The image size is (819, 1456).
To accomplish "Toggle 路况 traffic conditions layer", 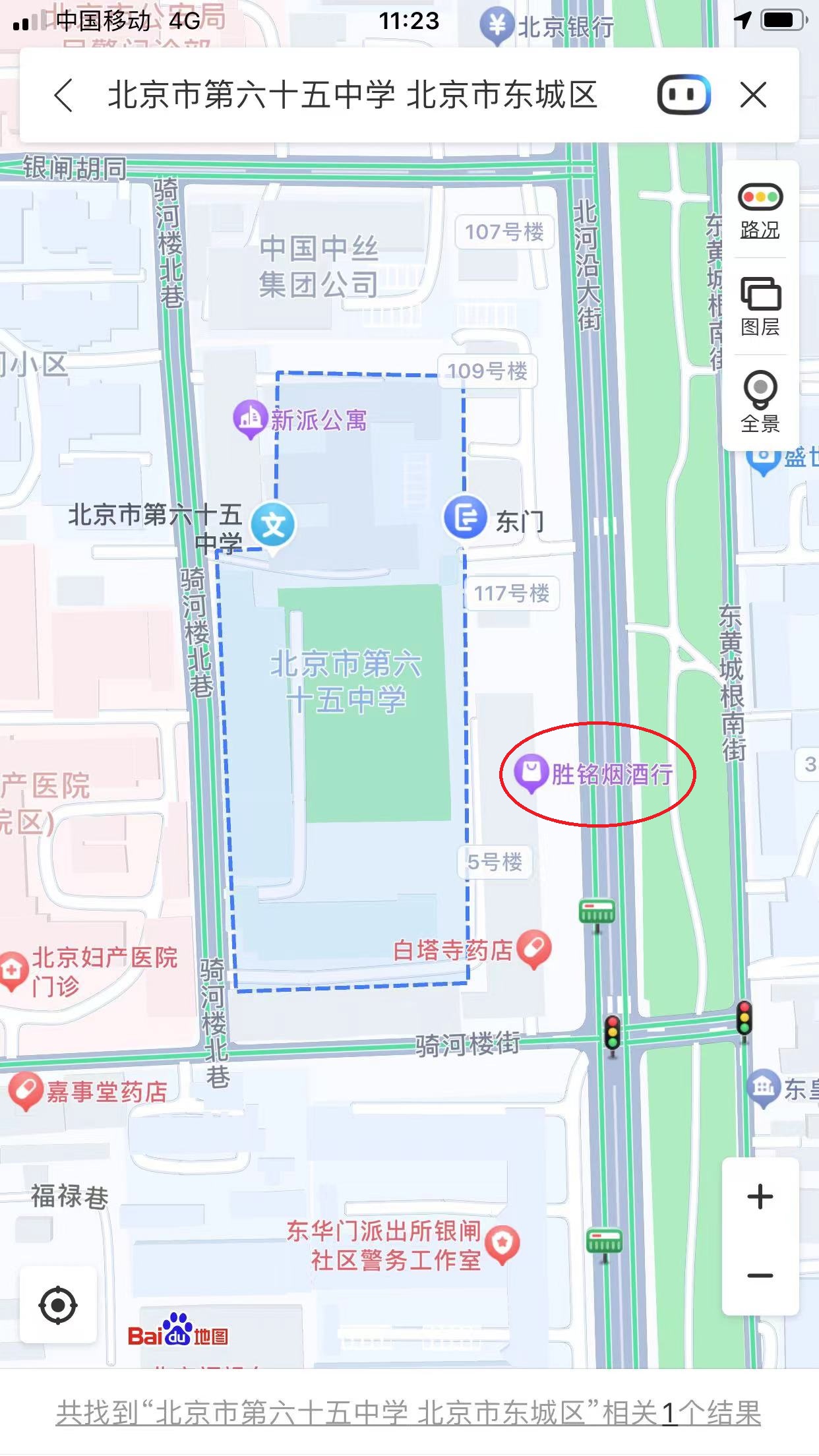I will (x=760, y=210).
